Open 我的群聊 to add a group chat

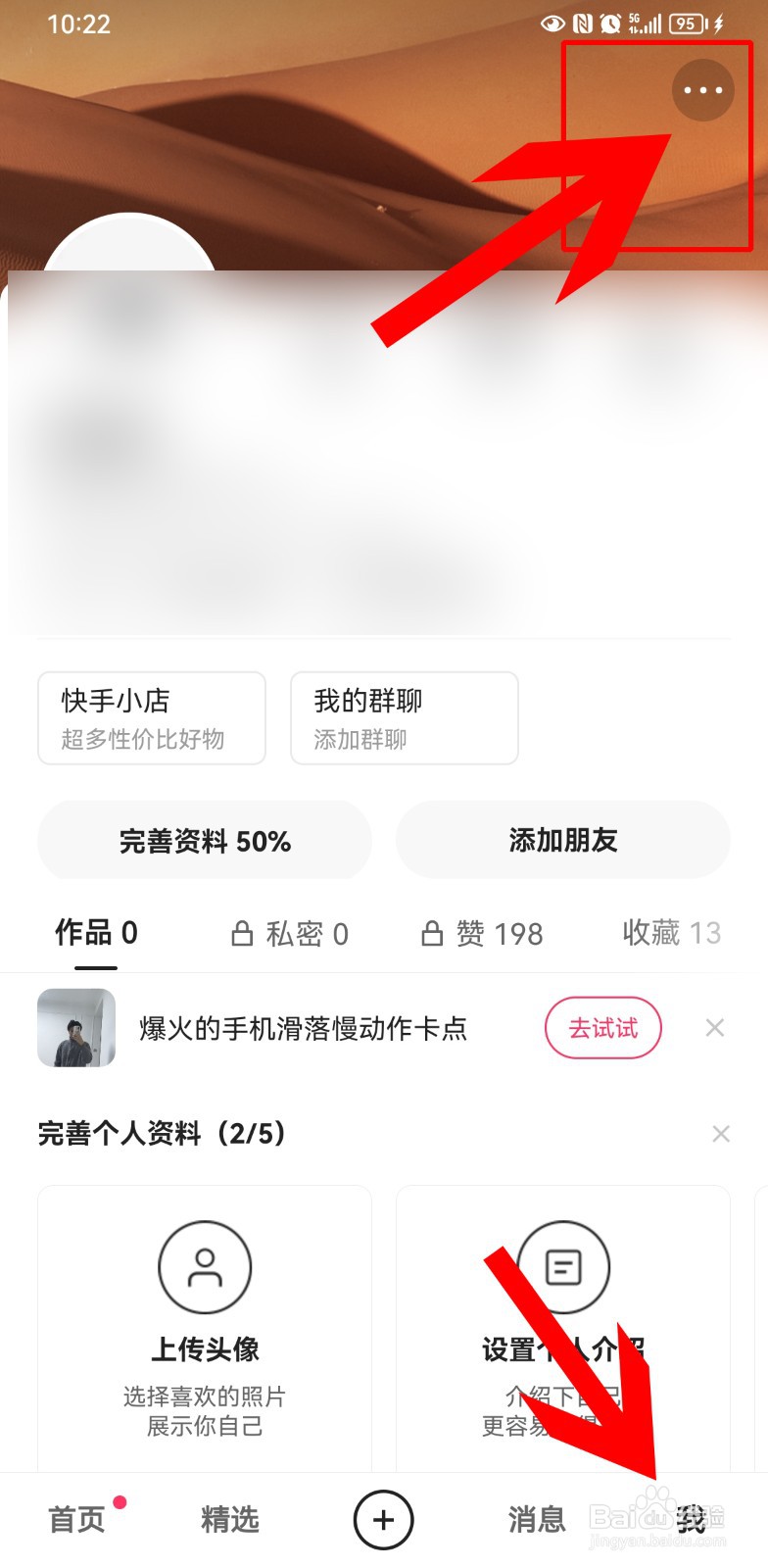coord(404,717)
